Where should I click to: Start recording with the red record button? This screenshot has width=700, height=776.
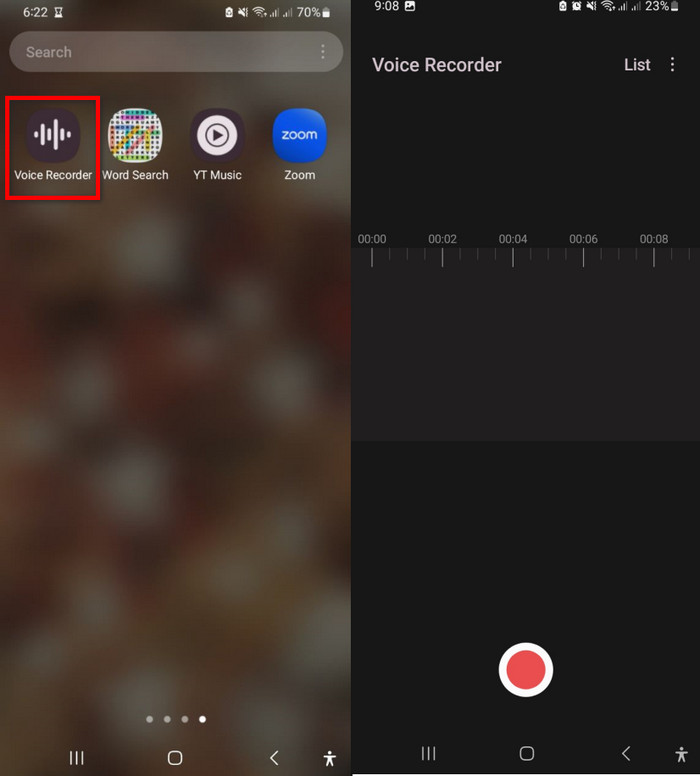(x=526, y=669)
